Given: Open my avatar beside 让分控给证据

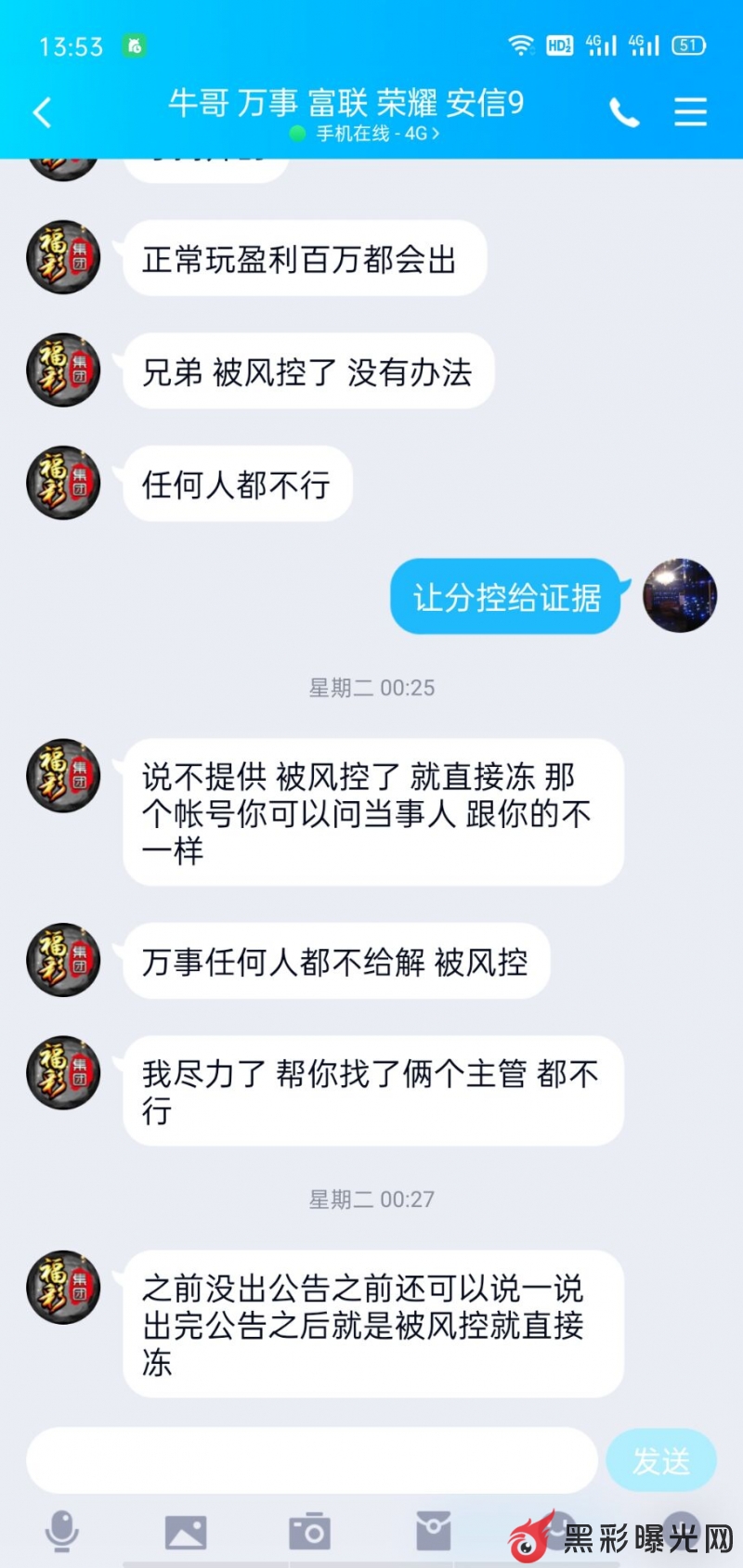Looking at the screenshot, I should click(x=680, y=596).
